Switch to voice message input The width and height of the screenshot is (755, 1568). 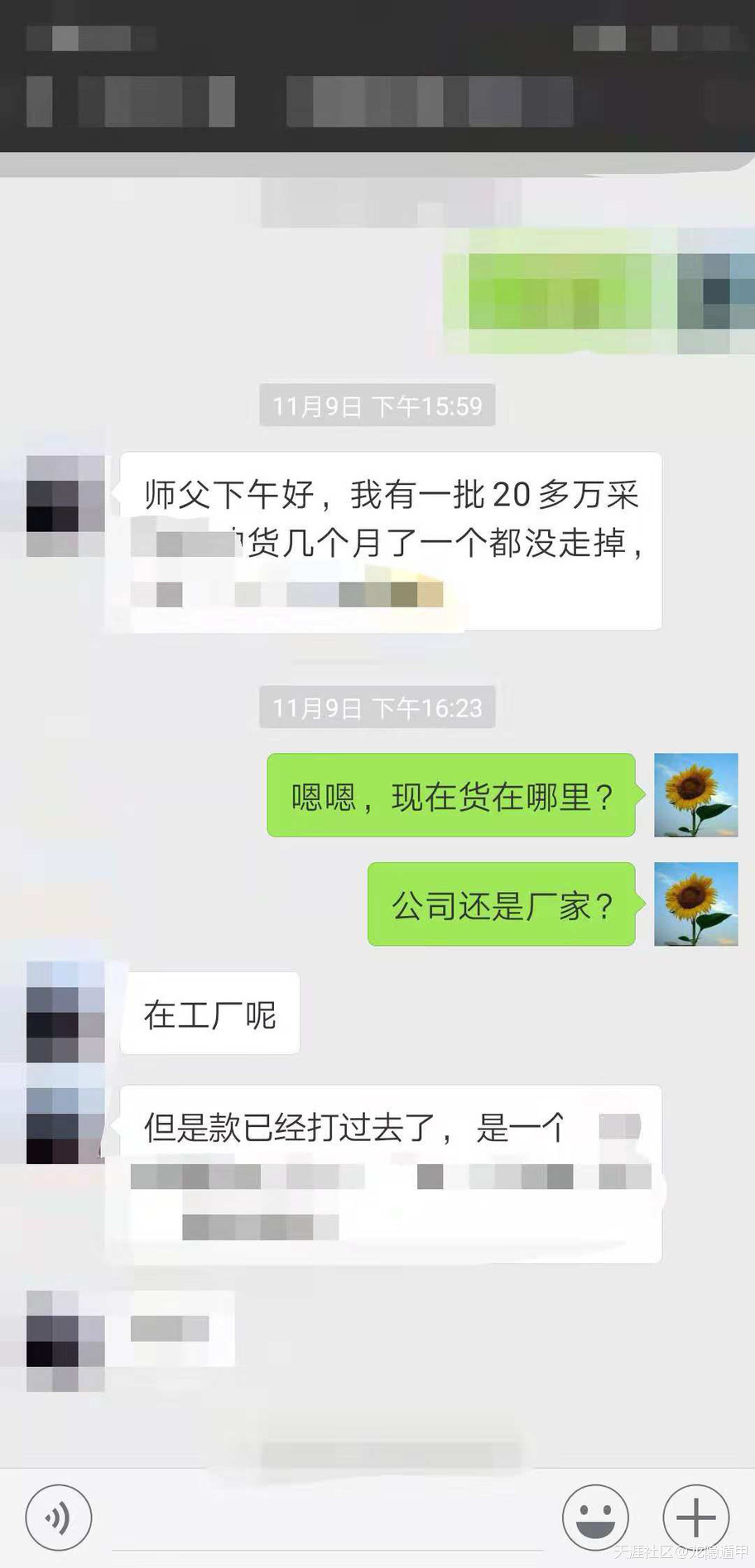click(58, 1518)
